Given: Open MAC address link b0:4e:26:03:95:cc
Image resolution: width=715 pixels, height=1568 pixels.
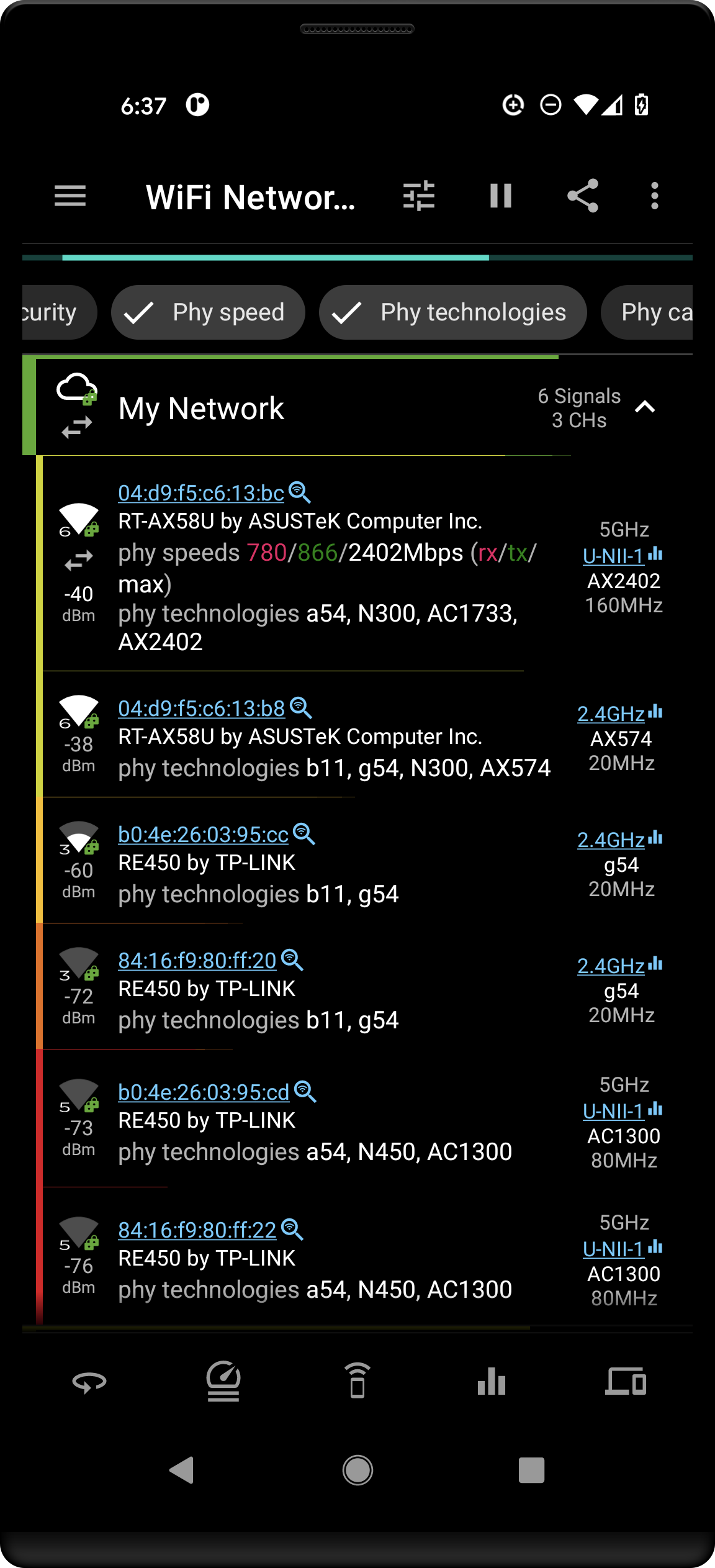Looking at the screenshot, I should coord(203,835).
